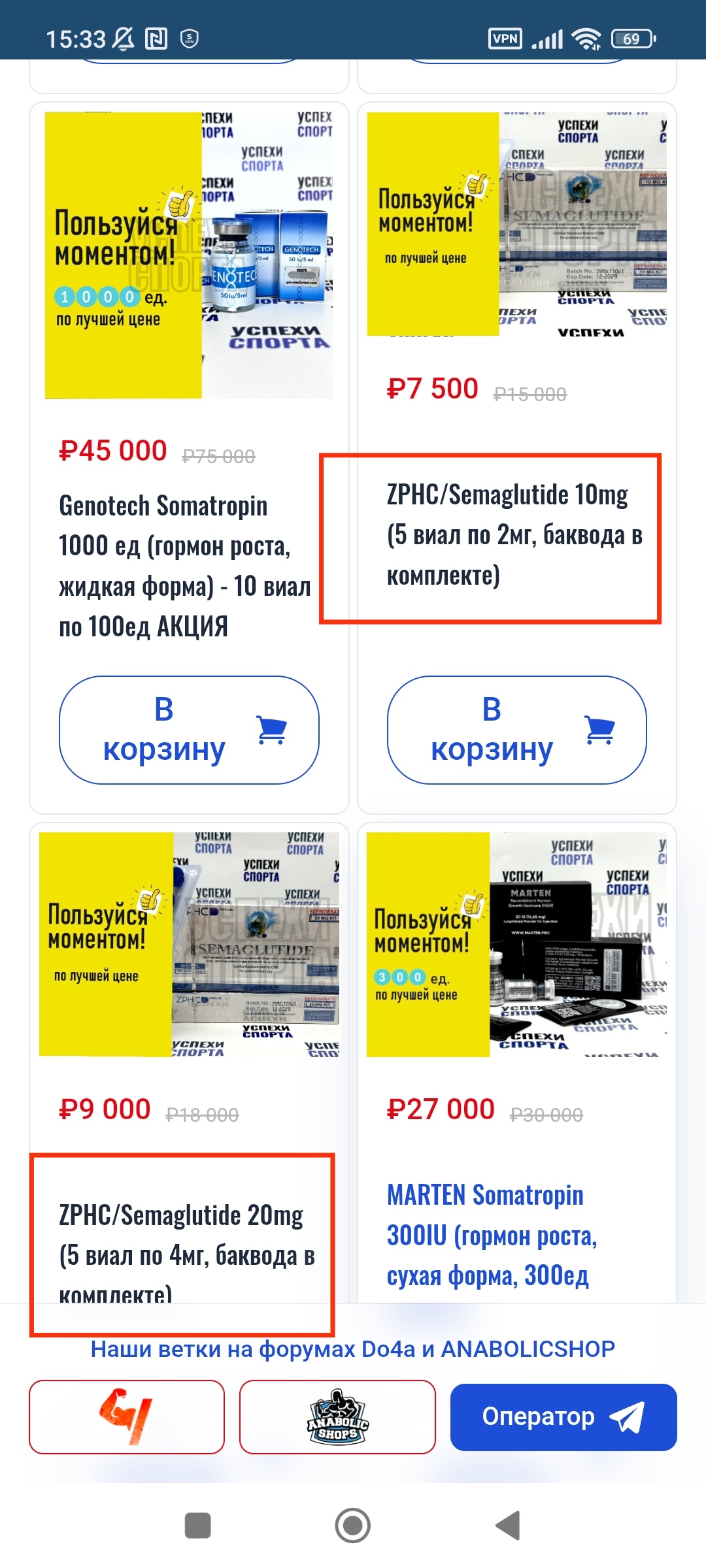Open the Genotech Somatropin product image
Image resolution: width=706 pixels, height=1568 pixels.
point(189,255)
